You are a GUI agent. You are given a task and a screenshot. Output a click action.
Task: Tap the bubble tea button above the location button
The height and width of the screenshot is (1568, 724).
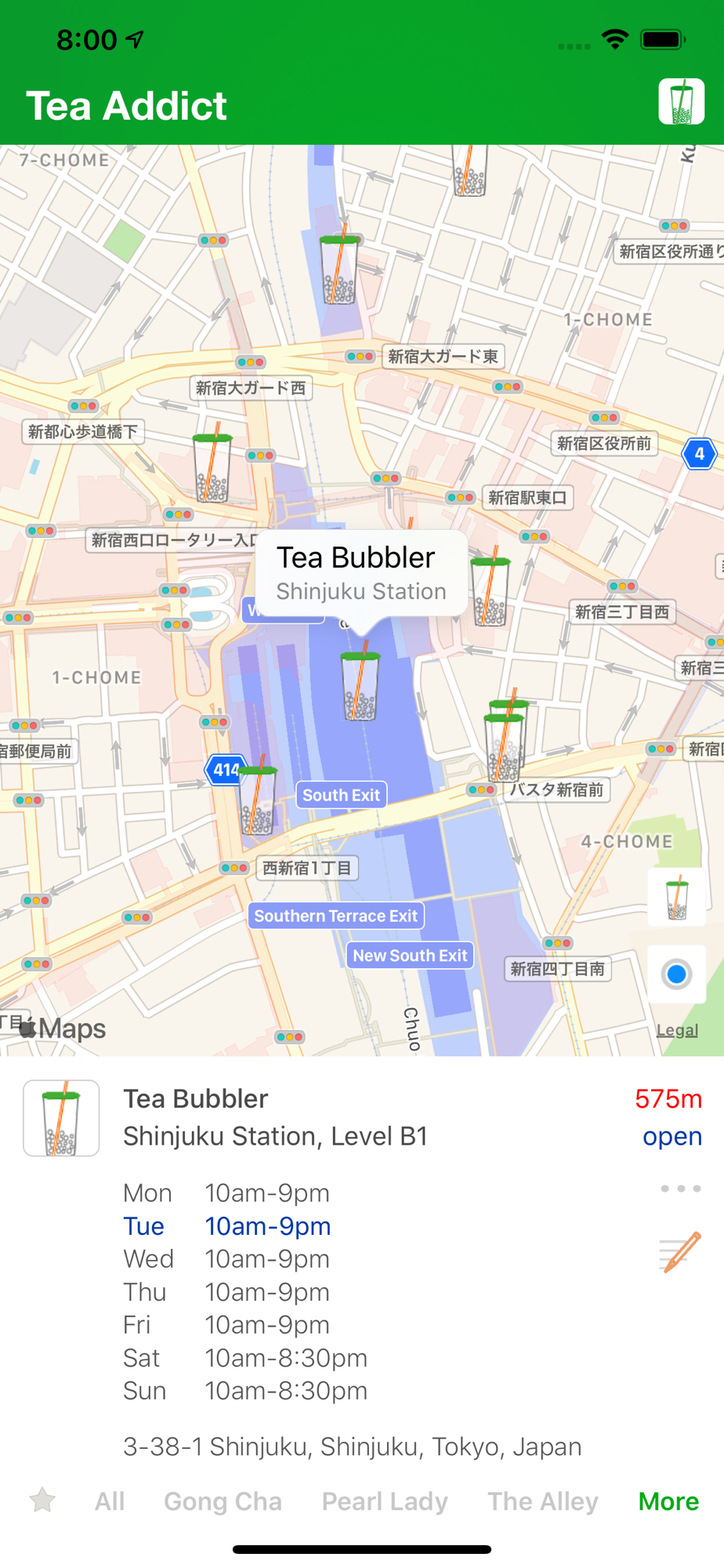coord(676,898)
